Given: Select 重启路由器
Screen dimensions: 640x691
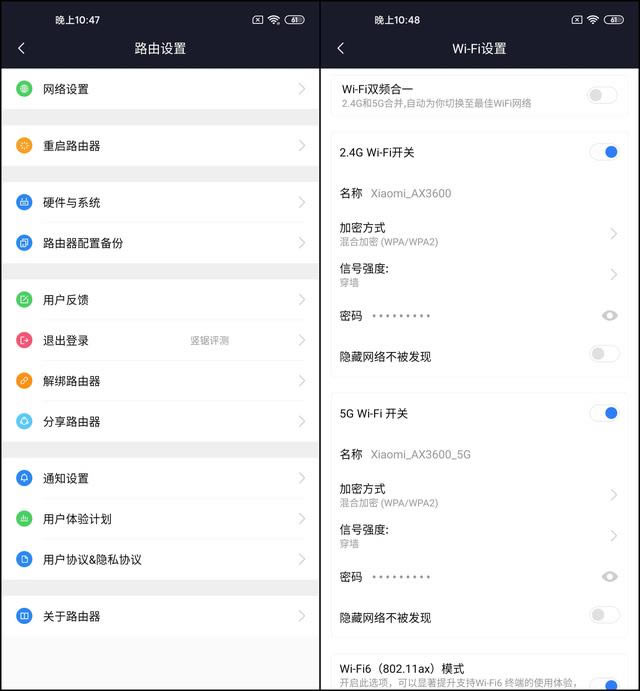Looking at the screenshot, I should click(x=160, y=146).
